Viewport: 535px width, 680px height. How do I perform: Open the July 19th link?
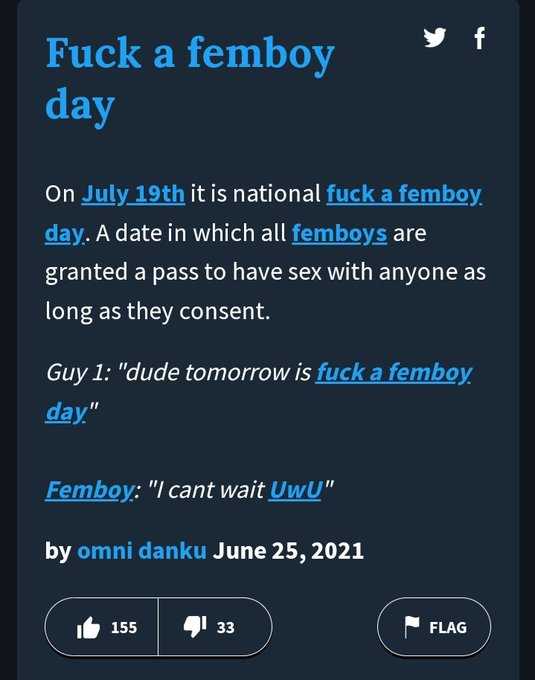pyautogui.click(x=133, y=193)
